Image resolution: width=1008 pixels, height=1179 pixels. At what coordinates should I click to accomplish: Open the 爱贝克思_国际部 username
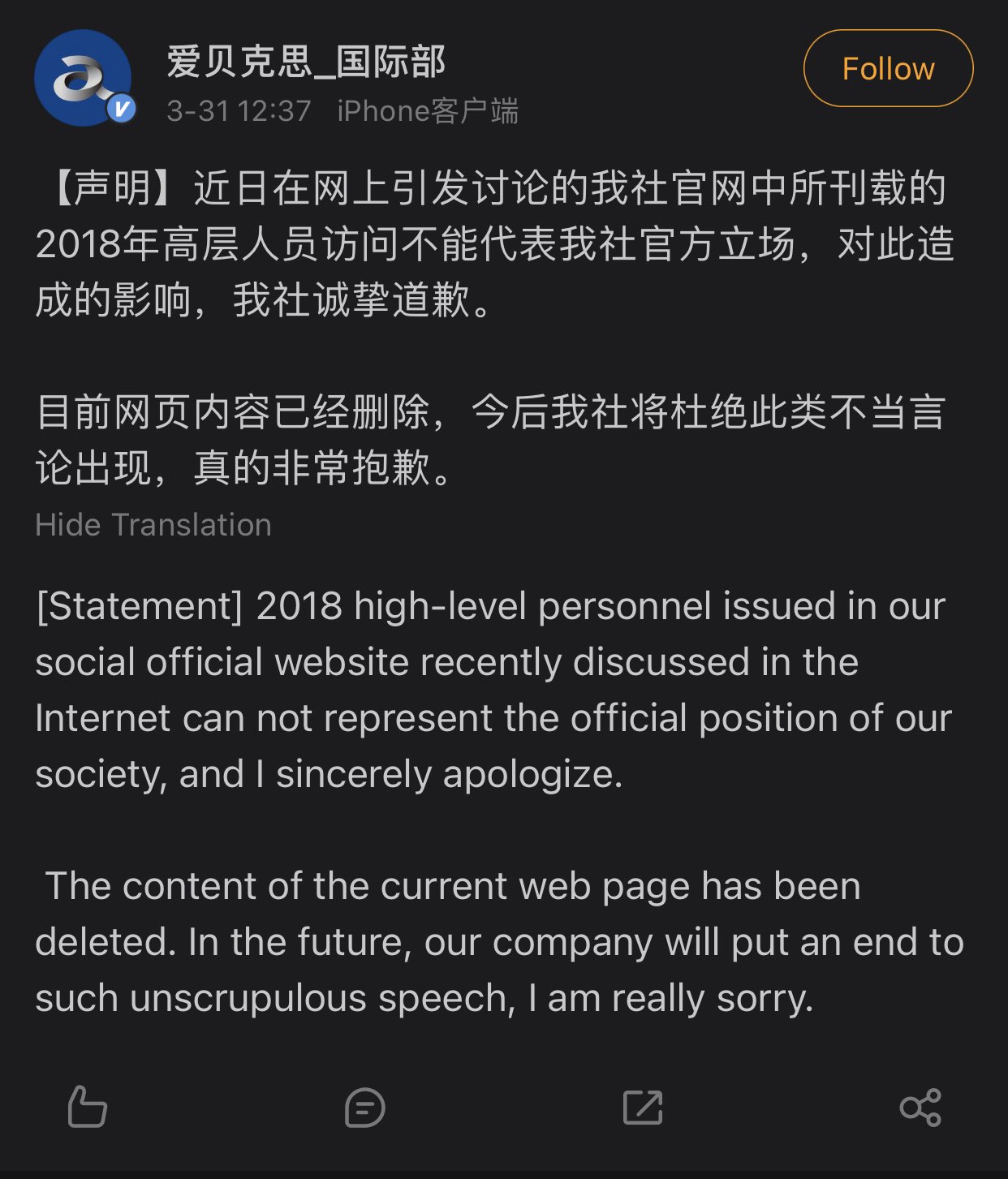coord(306,62)
